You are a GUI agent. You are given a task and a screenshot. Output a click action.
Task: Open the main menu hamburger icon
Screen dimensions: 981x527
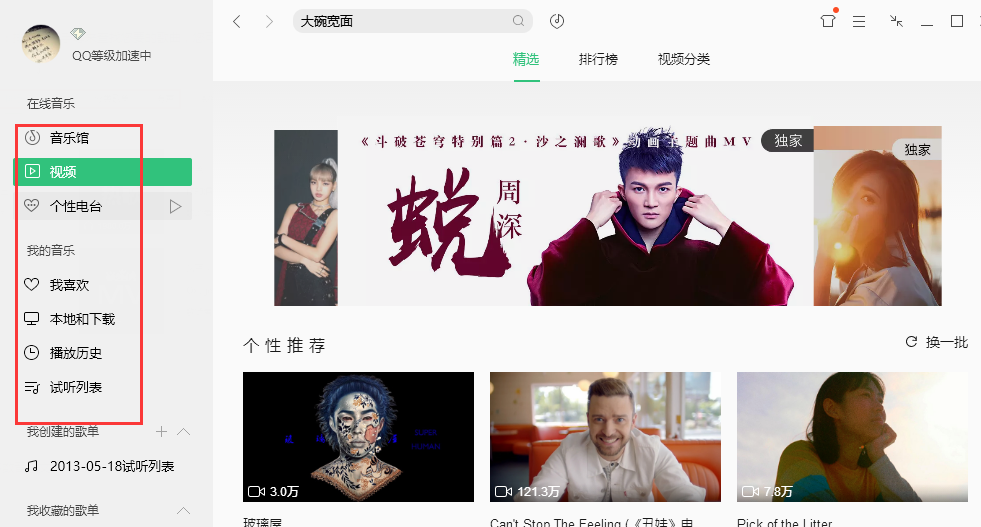pyautogui.click(x=859, y=21)
